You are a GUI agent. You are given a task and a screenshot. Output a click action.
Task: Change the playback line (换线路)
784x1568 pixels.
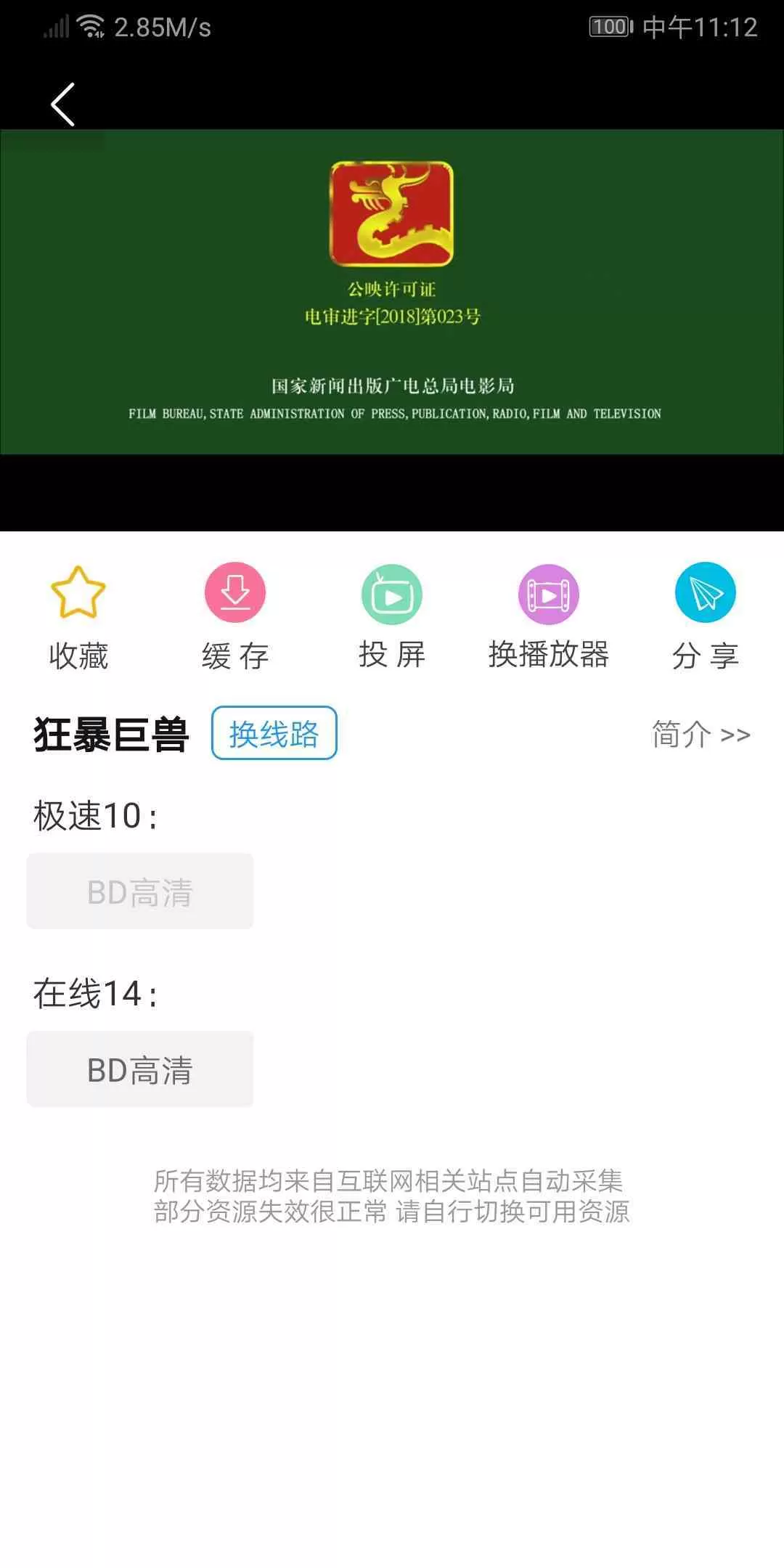[274, 733]
